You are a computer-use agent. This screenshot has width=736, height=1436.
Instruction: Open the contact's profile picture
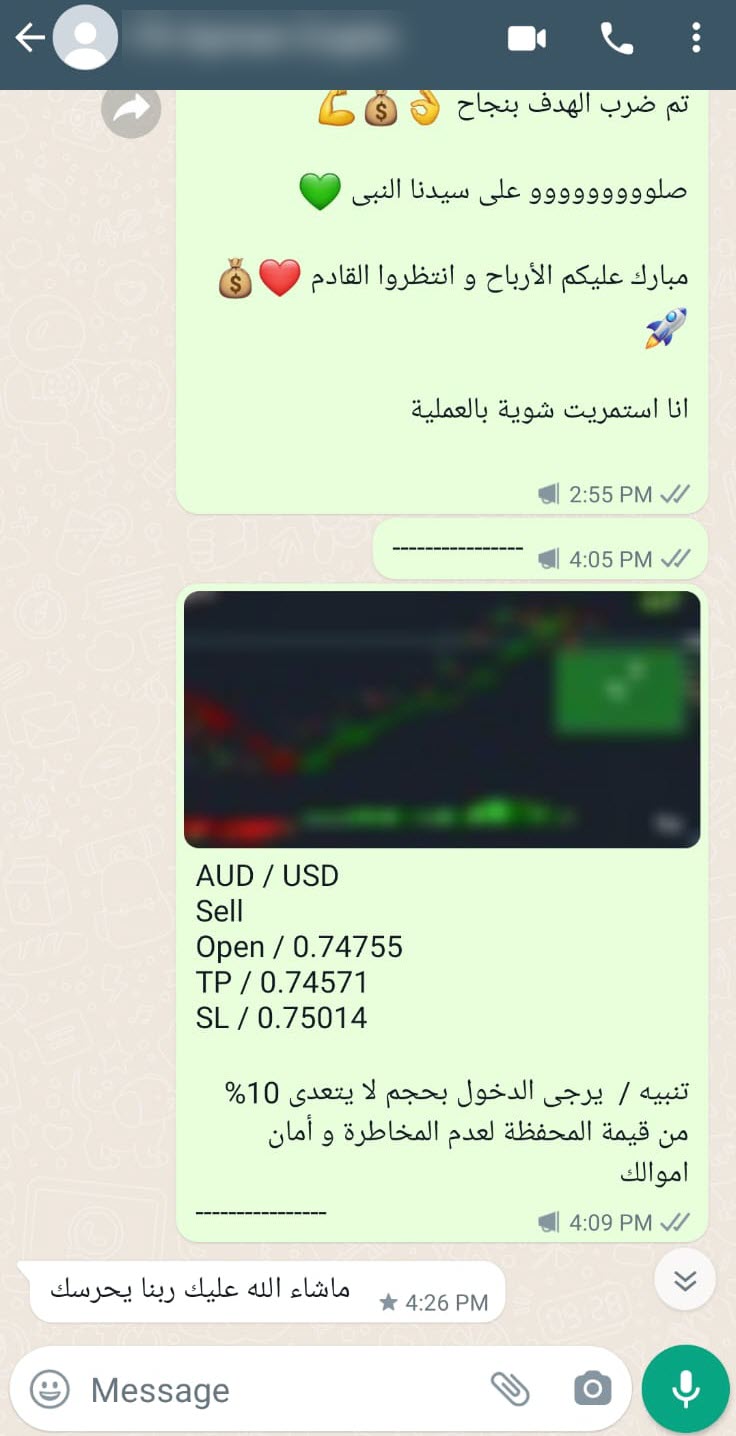tap(85, 39)
